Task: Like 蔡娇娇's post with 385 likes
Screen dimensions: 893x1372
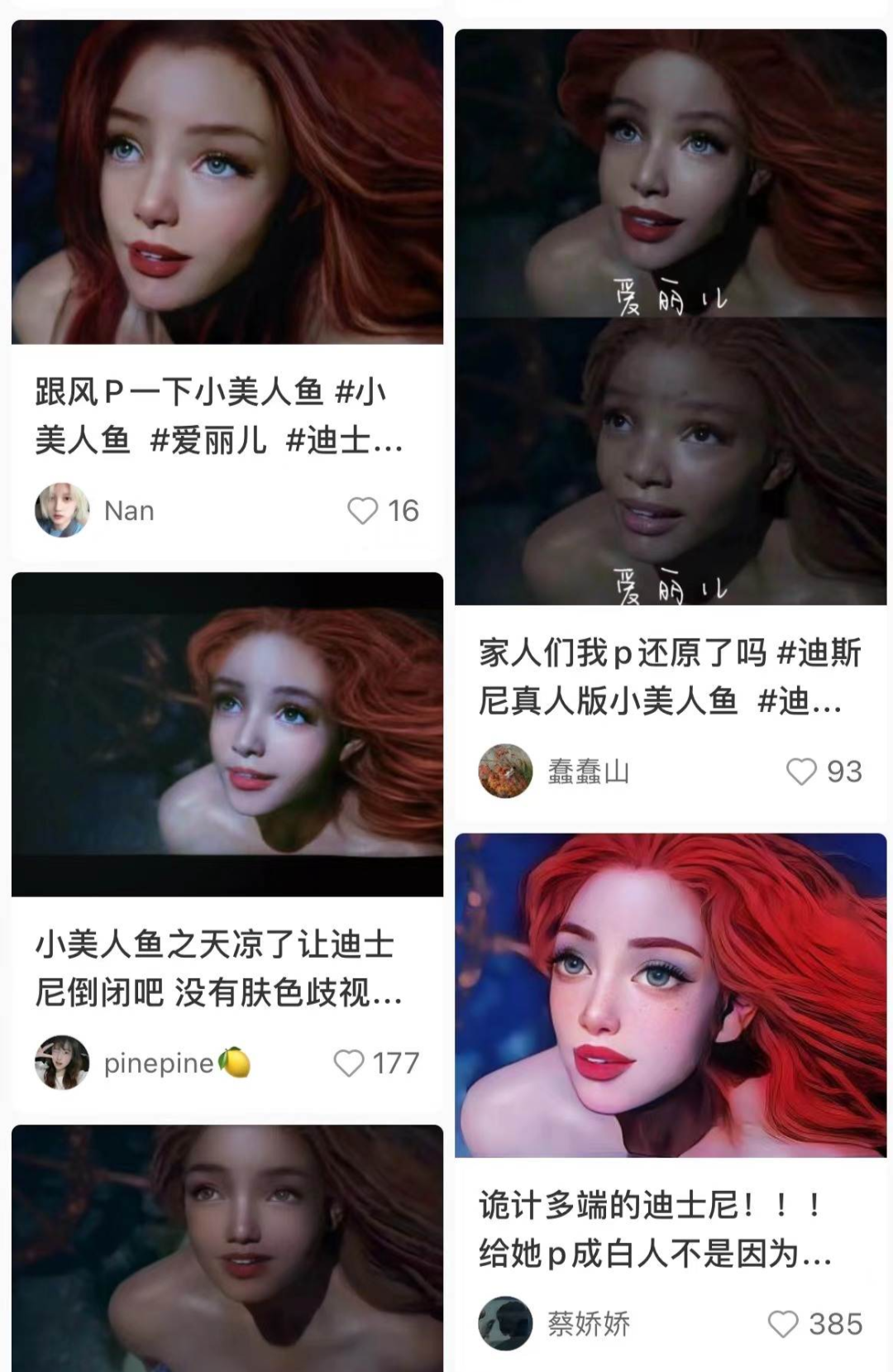Action: [783, 1324]
